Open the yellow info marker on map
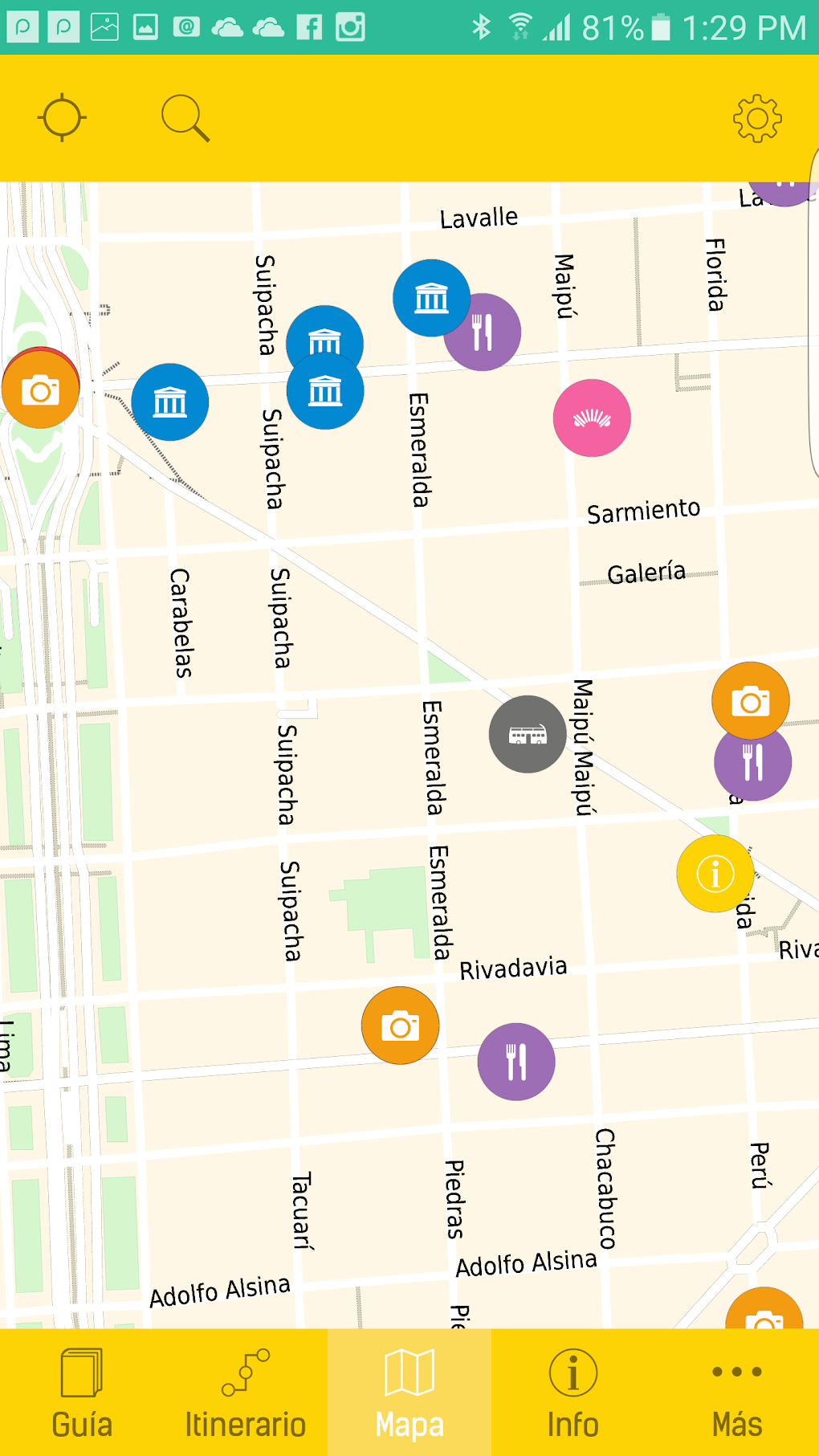The width and height of the screenshot is (819, 1456). pos(715,874)
